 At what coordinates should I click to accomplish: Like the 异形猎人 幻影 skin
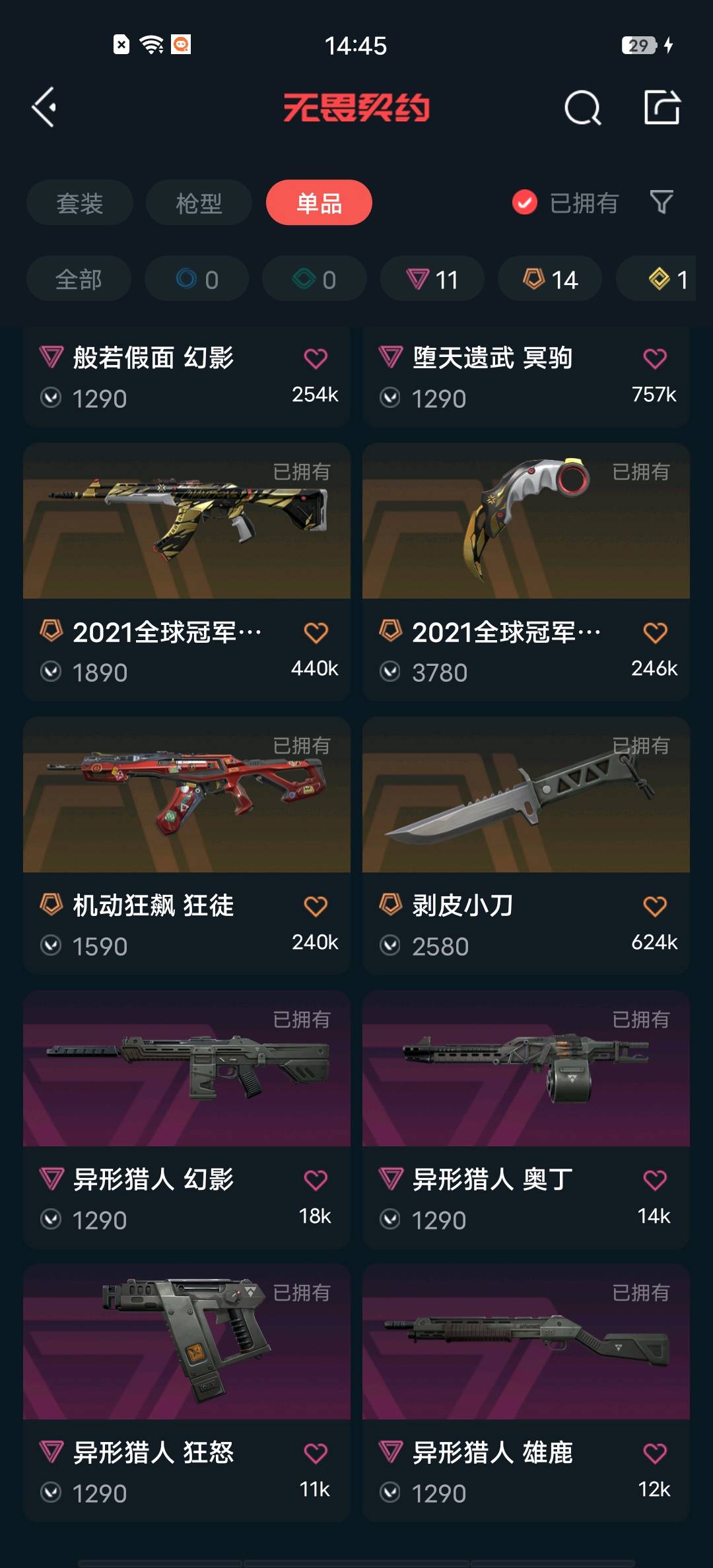tap(316, 1180)
